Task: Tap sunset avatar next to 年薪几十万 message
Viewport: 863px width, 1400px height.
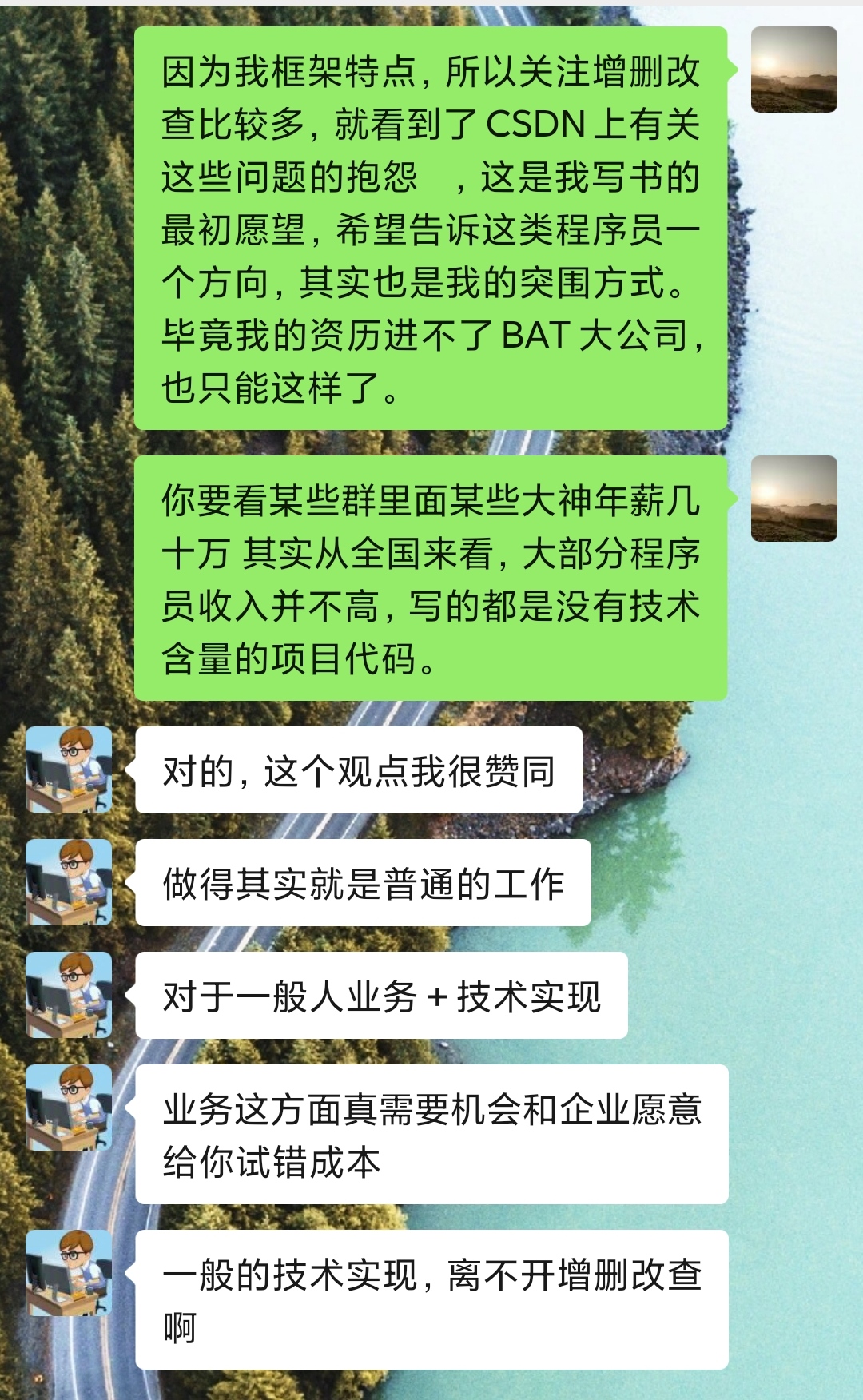Action: 793,499
